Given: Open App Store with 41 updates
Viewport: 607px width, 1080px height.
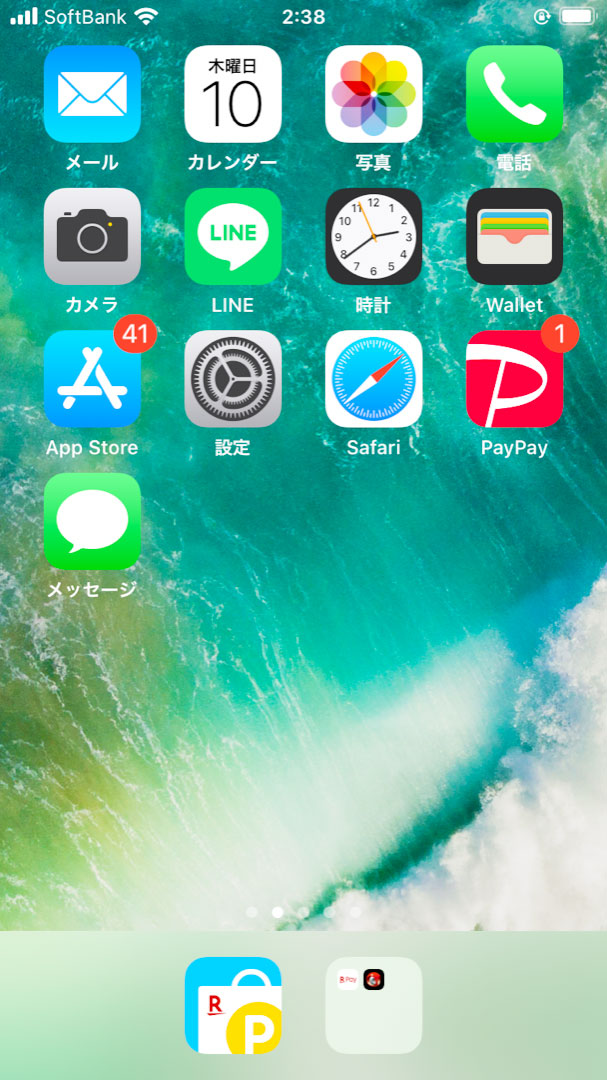Looking at the screenshot, I should pyautogui.click(x=92, y=379).
